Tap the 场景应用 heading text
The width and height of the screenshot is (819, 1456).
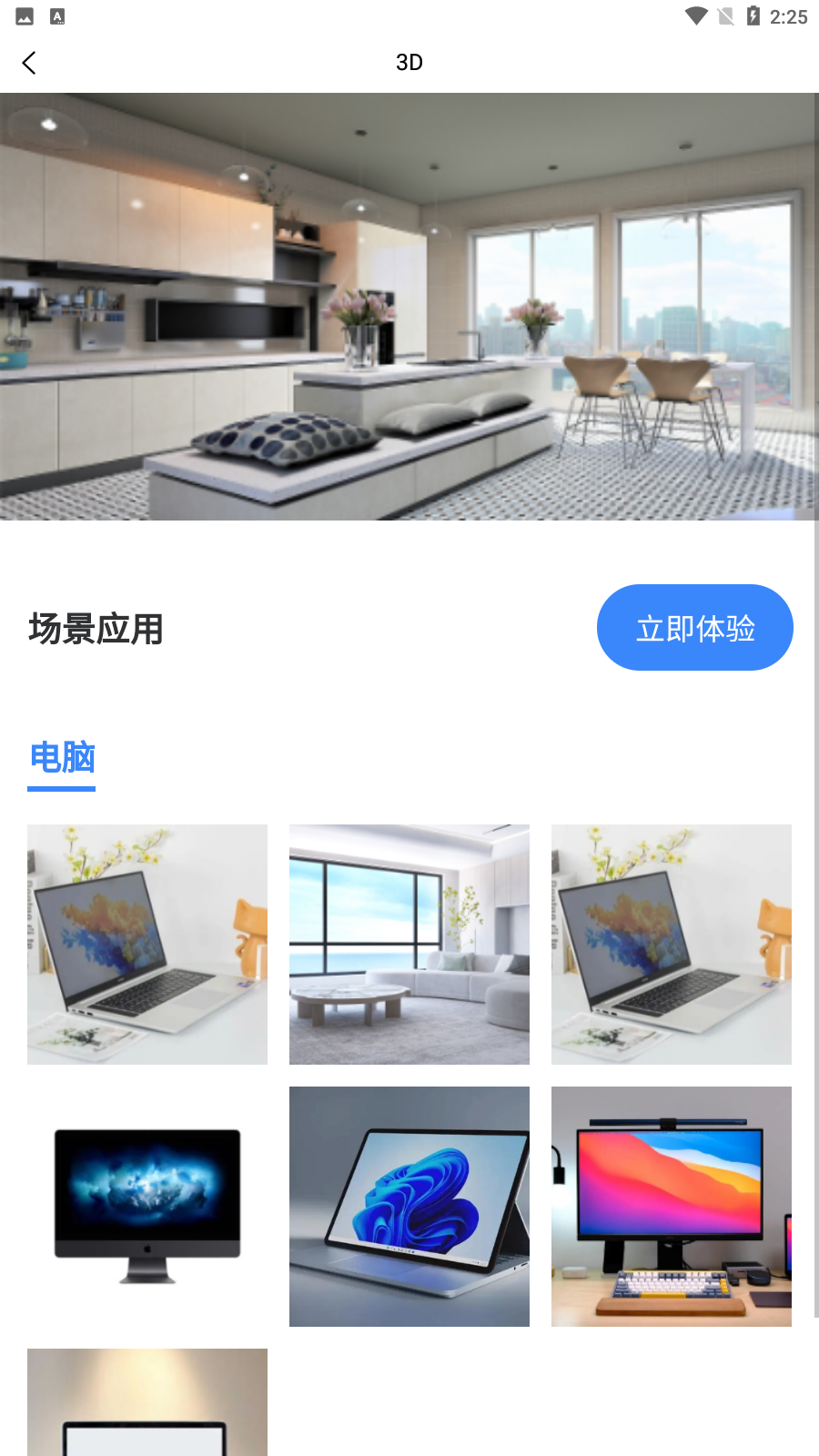coord(95,629)
